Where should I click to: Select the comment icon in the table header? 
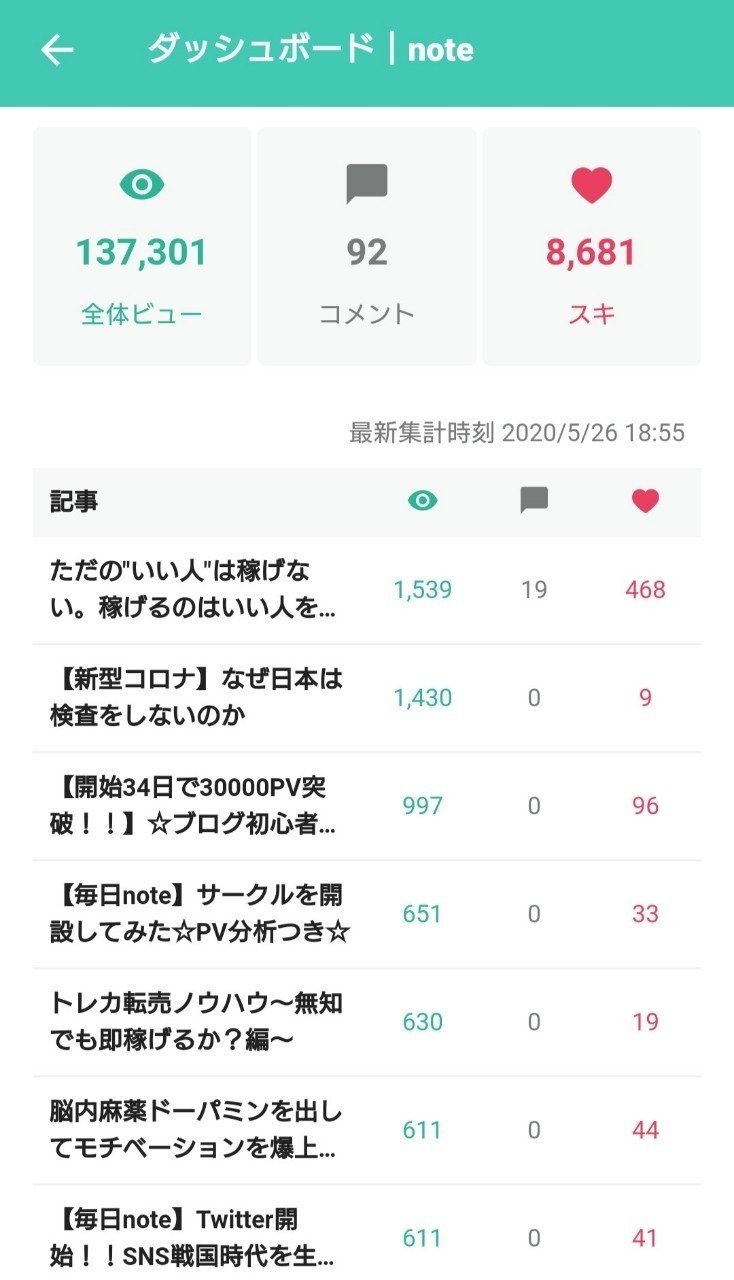[x=535, y=502]
